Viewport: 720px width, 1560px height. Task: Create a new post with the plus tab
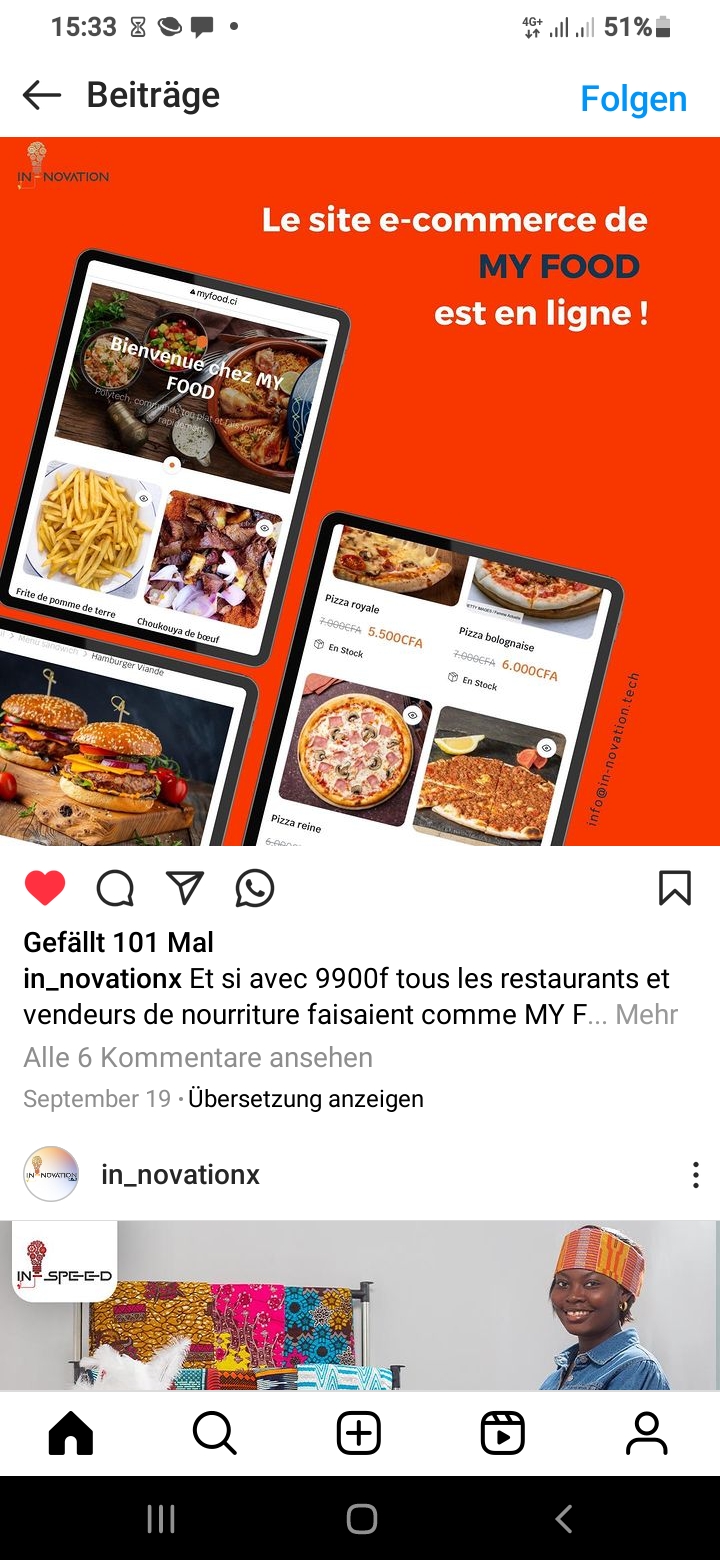(359, 1434)
